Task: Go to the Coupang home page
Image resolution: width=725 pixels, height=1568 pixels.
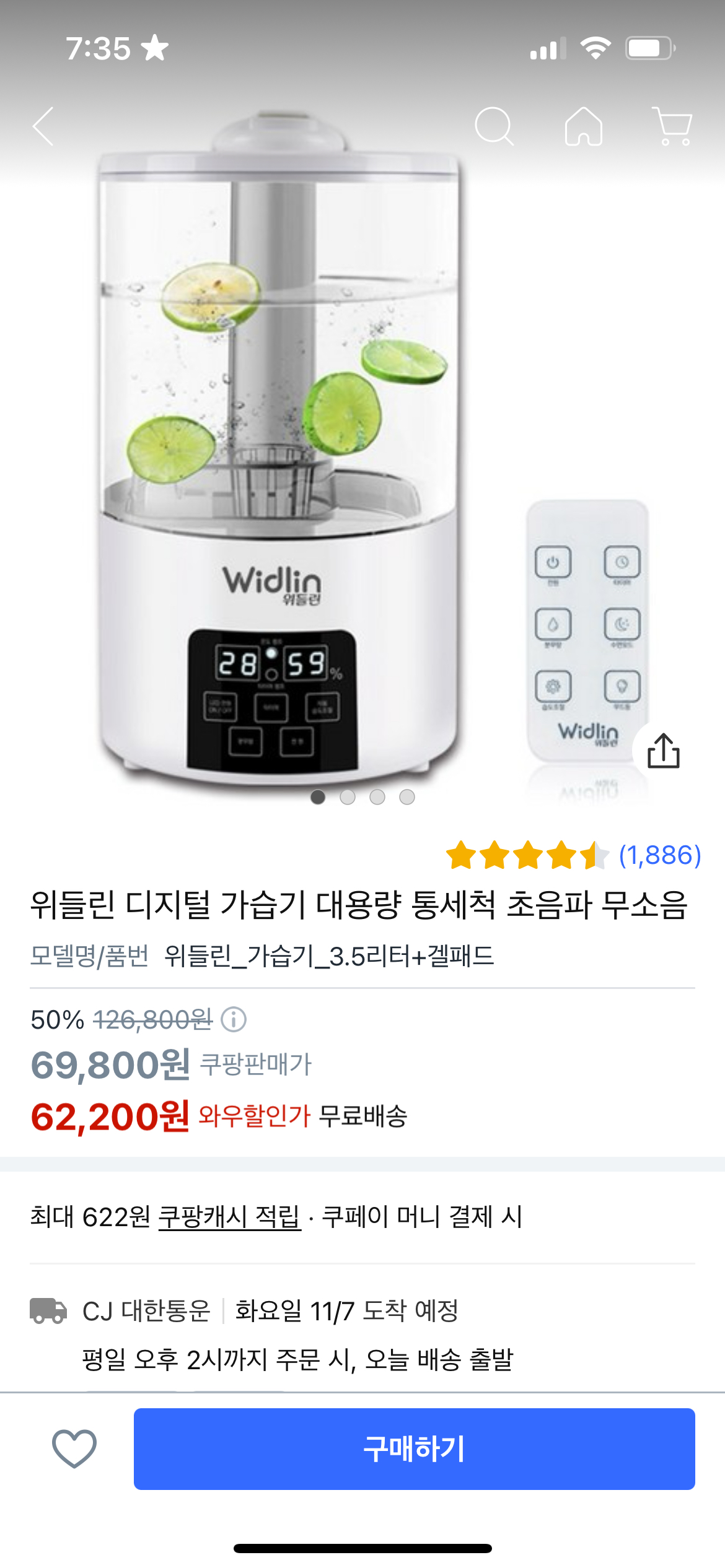Action: click(583, 126)
